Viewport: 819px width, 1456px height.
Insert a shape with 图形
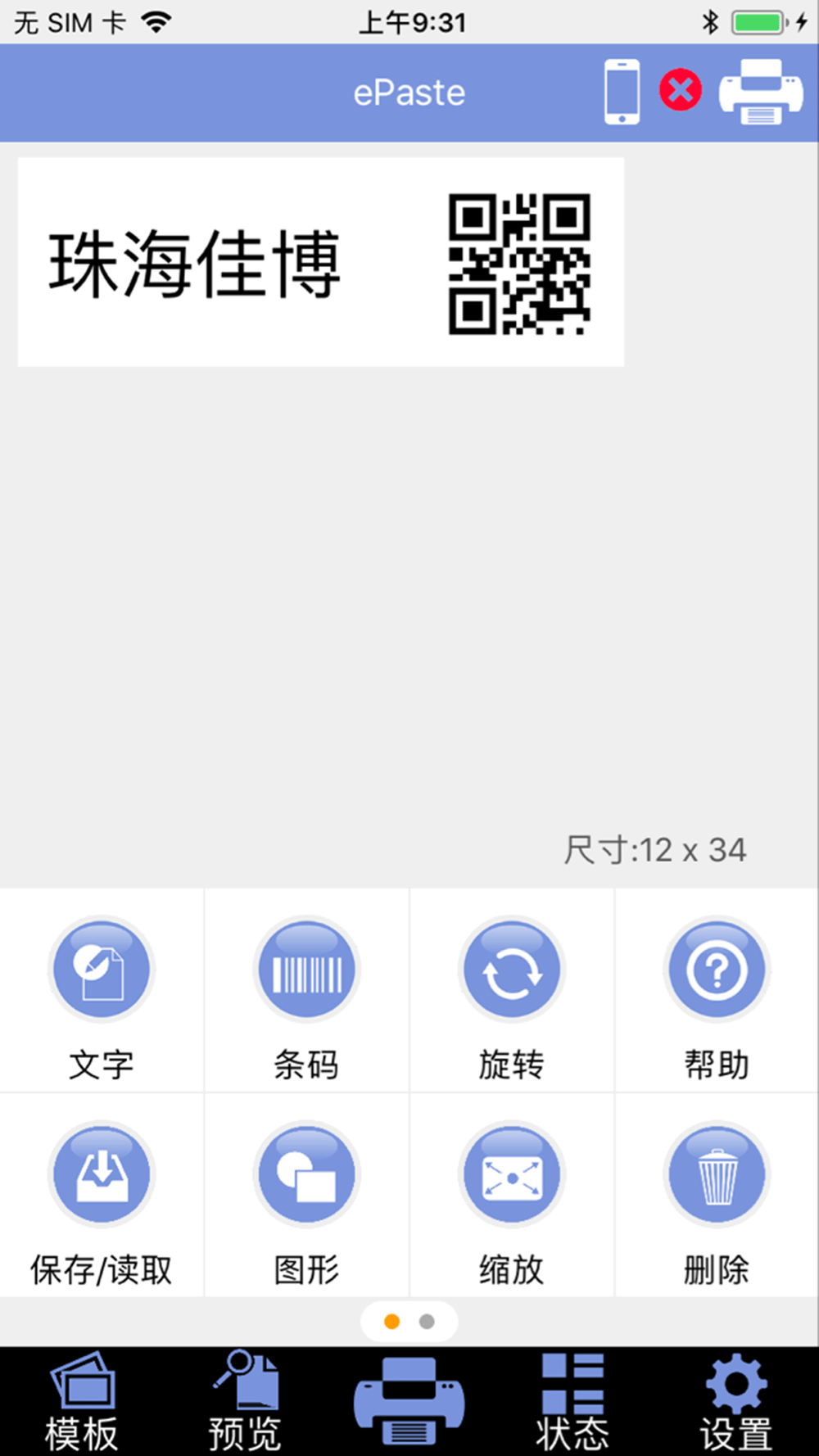[306, 1196]
